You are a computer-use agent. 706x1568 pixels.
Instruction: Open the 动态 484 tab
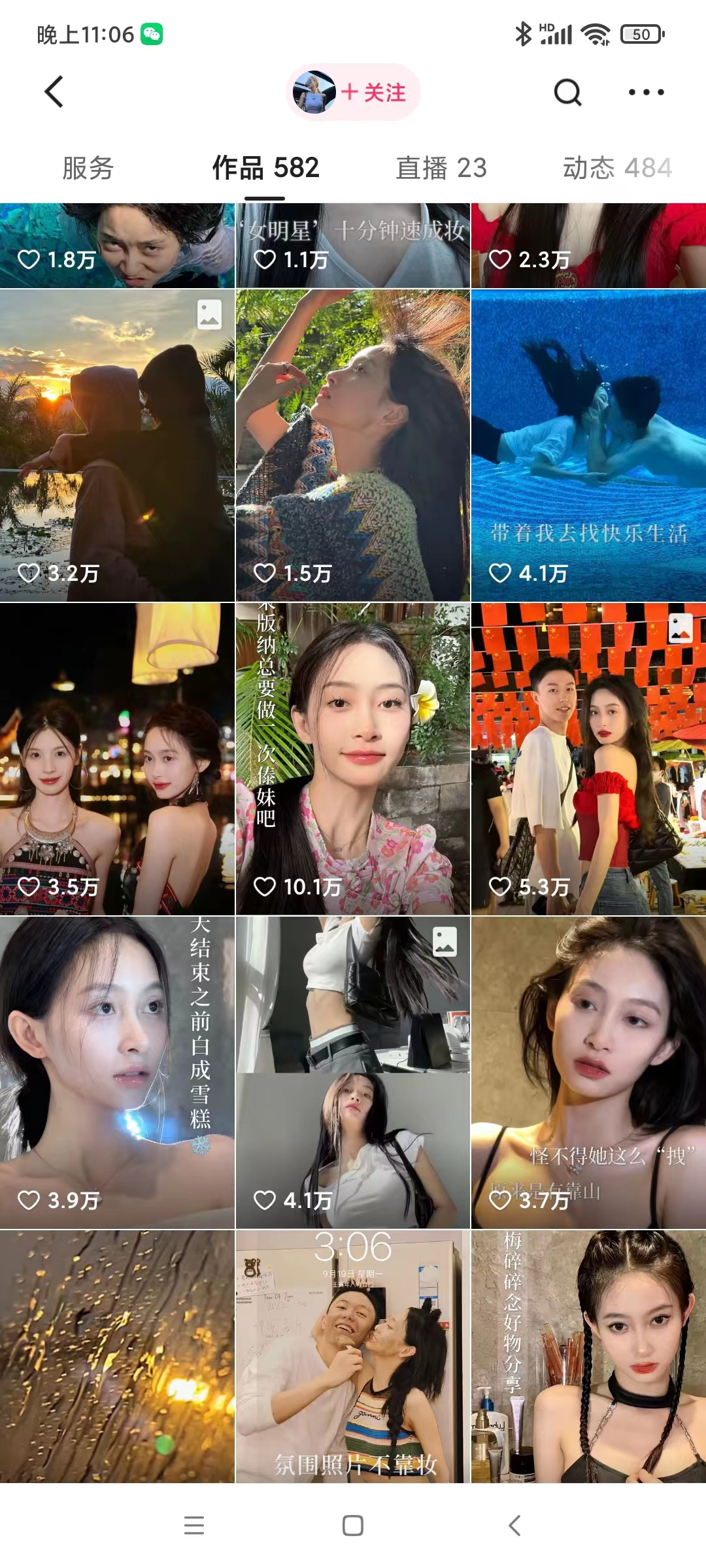(x=617, y=168)
